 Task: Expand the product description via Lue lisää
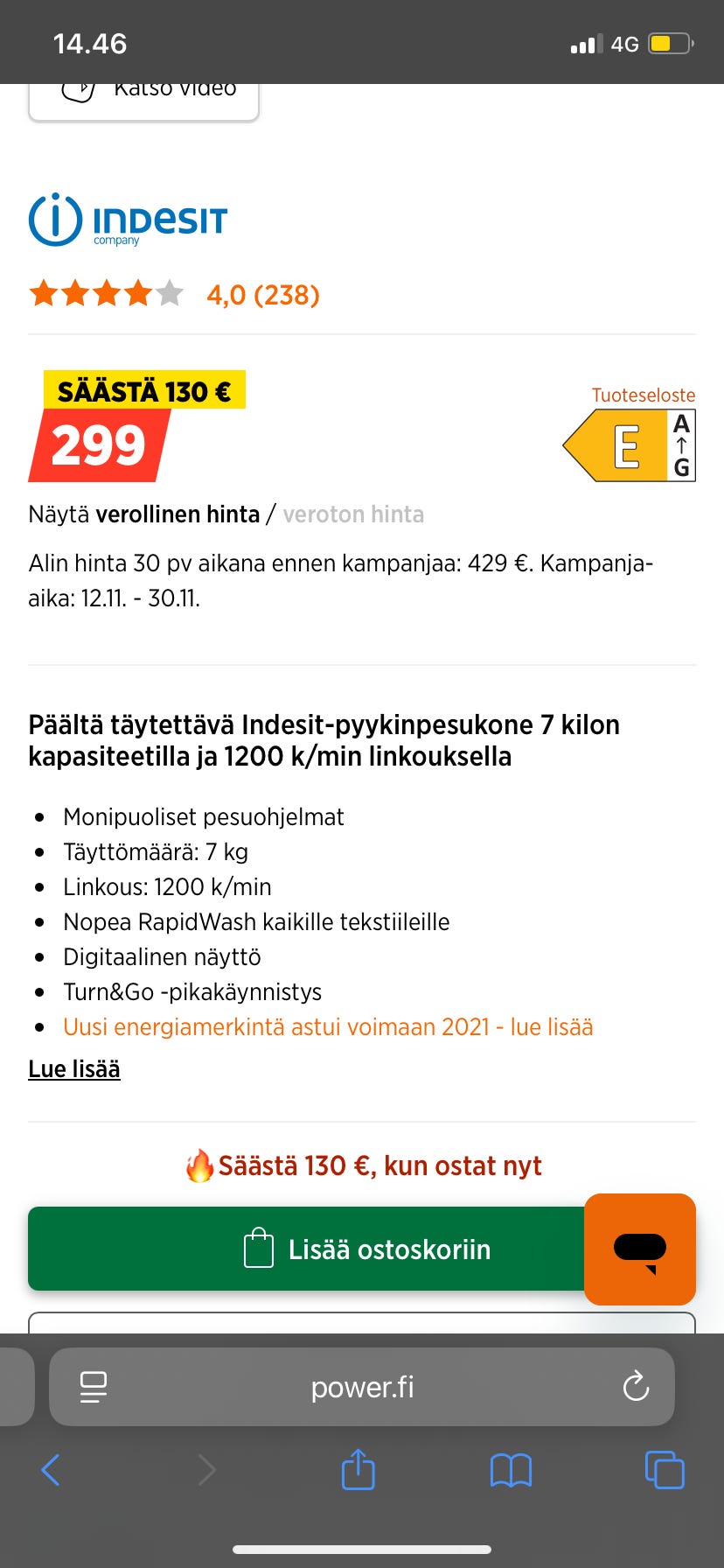(74, 1068)
